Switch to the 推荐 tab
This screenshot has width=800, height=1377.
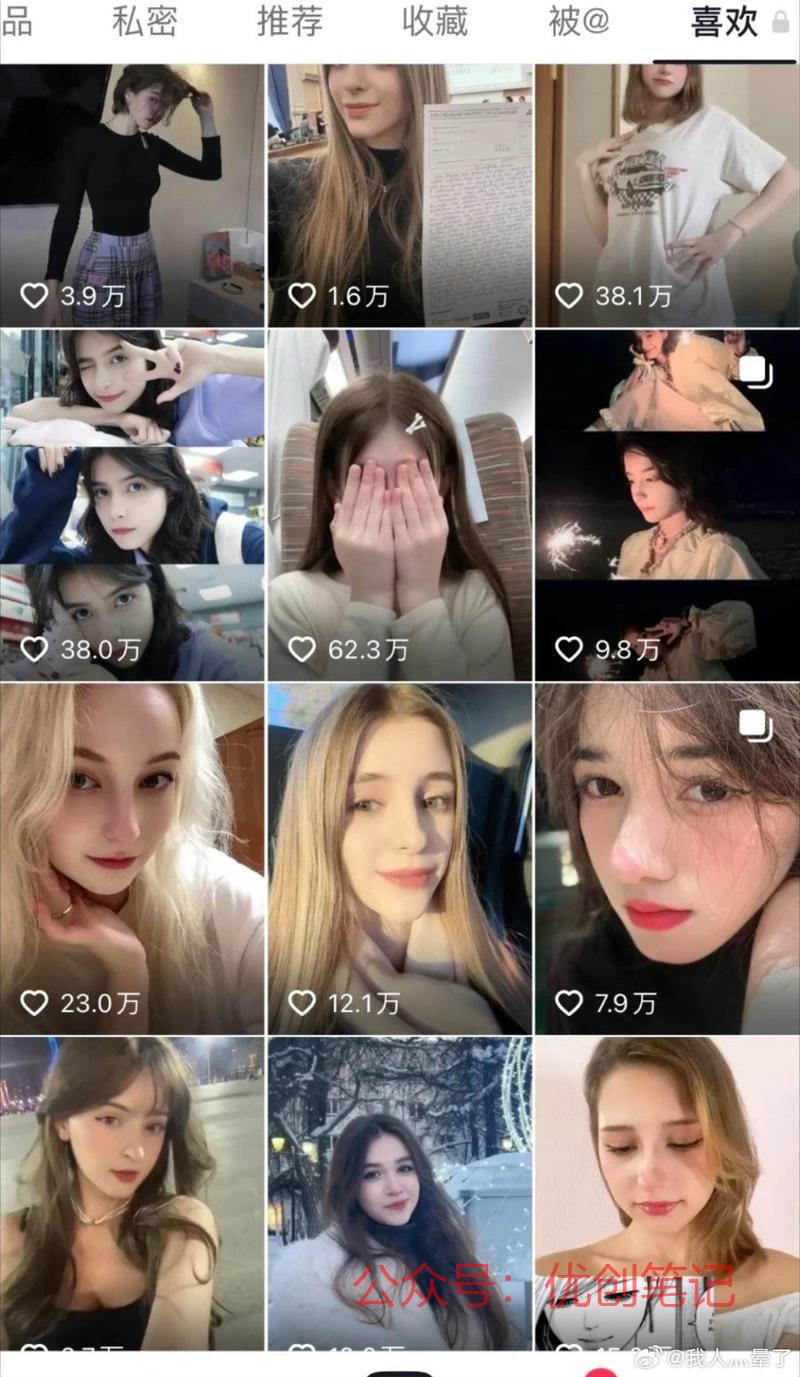(290, 22)
